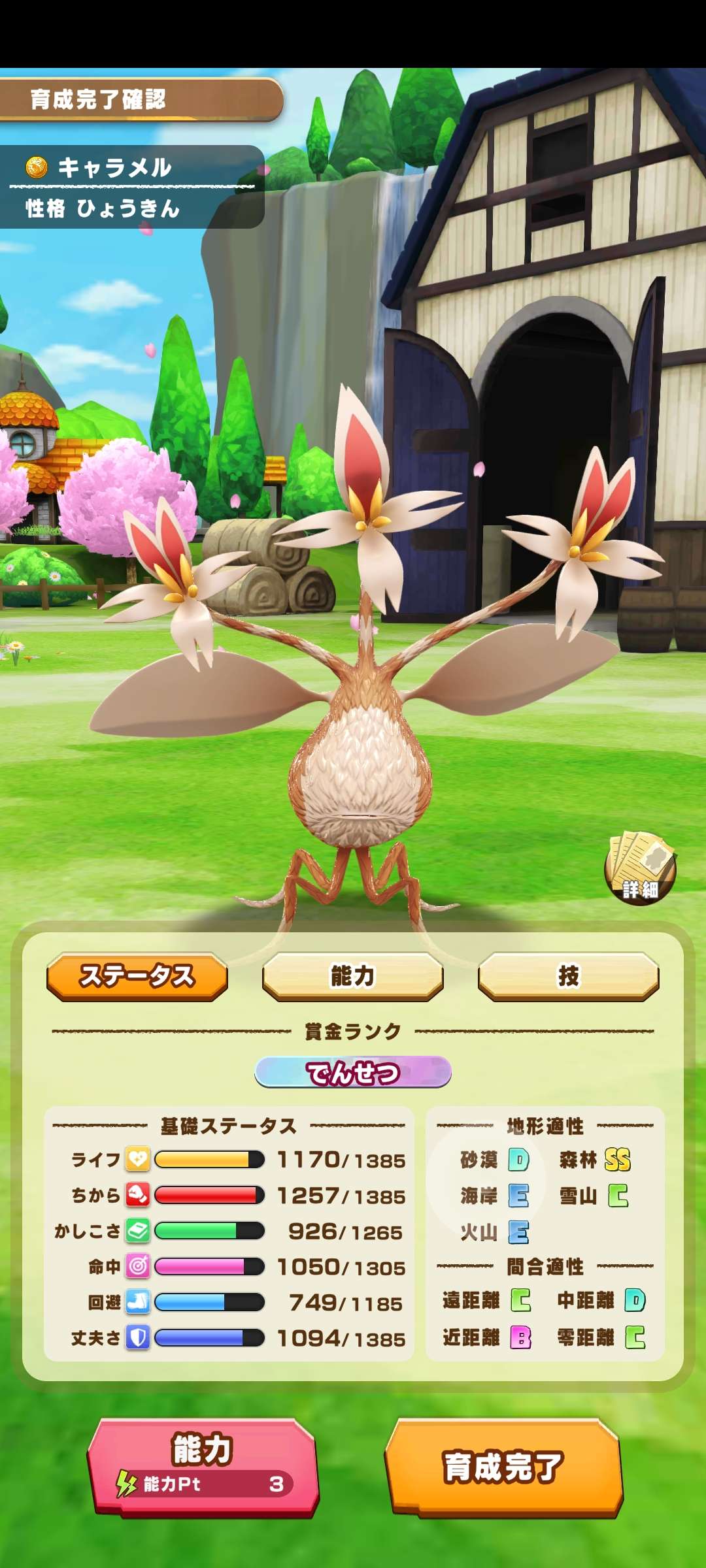Open the 能力Pt ability button
The width and height of the screenshot is (706, 1568).
(203, 1467)
